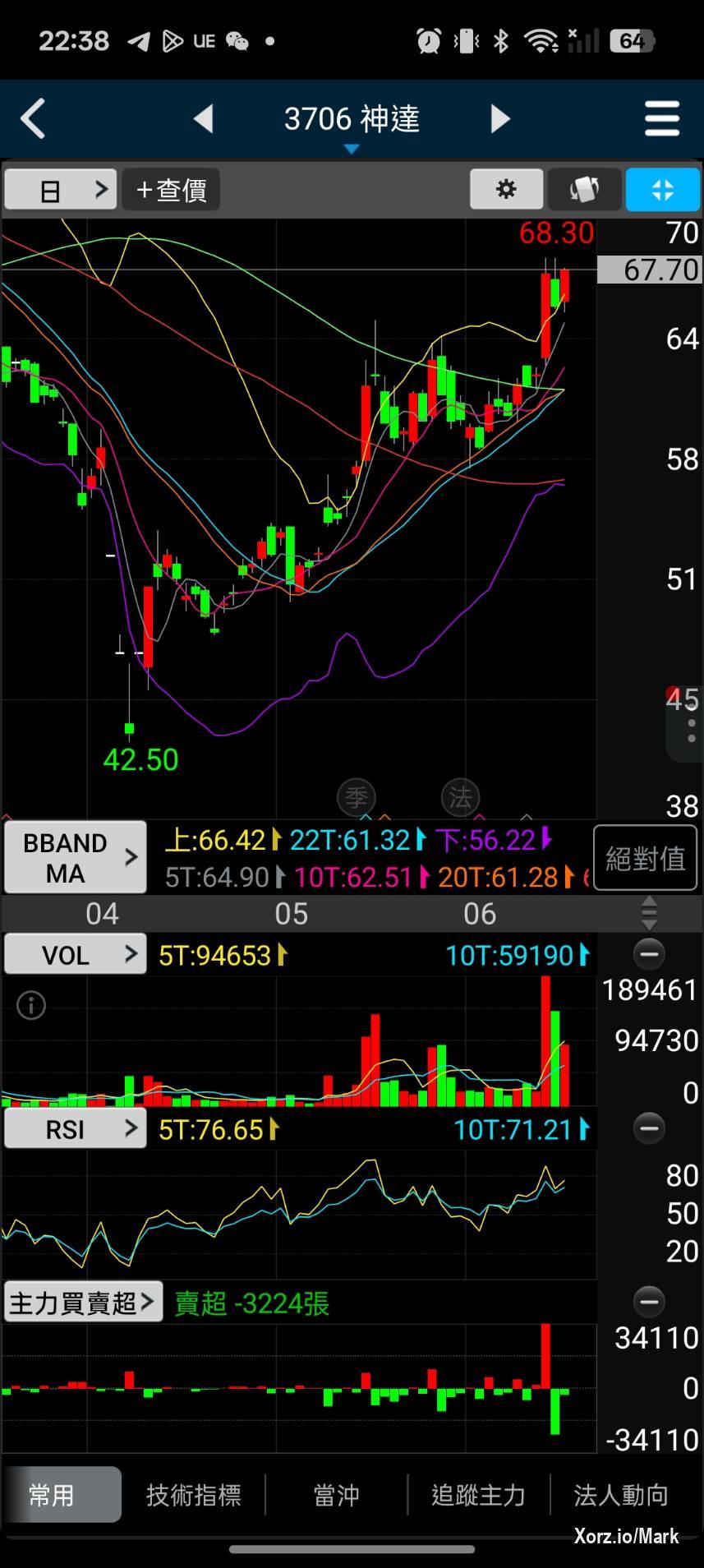Go back using the top-left arrow
The width and height of the screenshot is (704, 1568).
(x=33, y=119)
